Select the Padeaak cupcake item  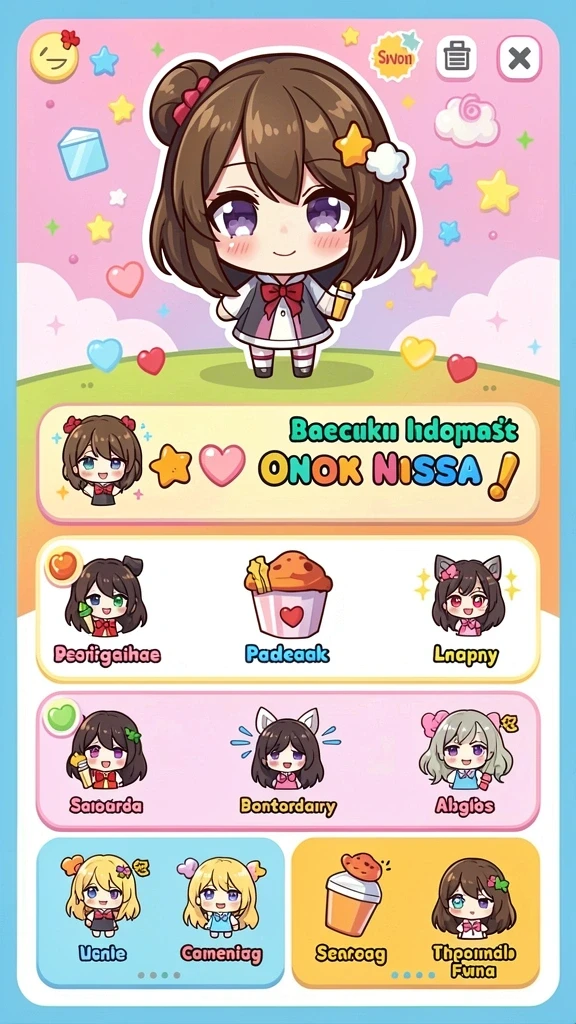tap(287, 608)
